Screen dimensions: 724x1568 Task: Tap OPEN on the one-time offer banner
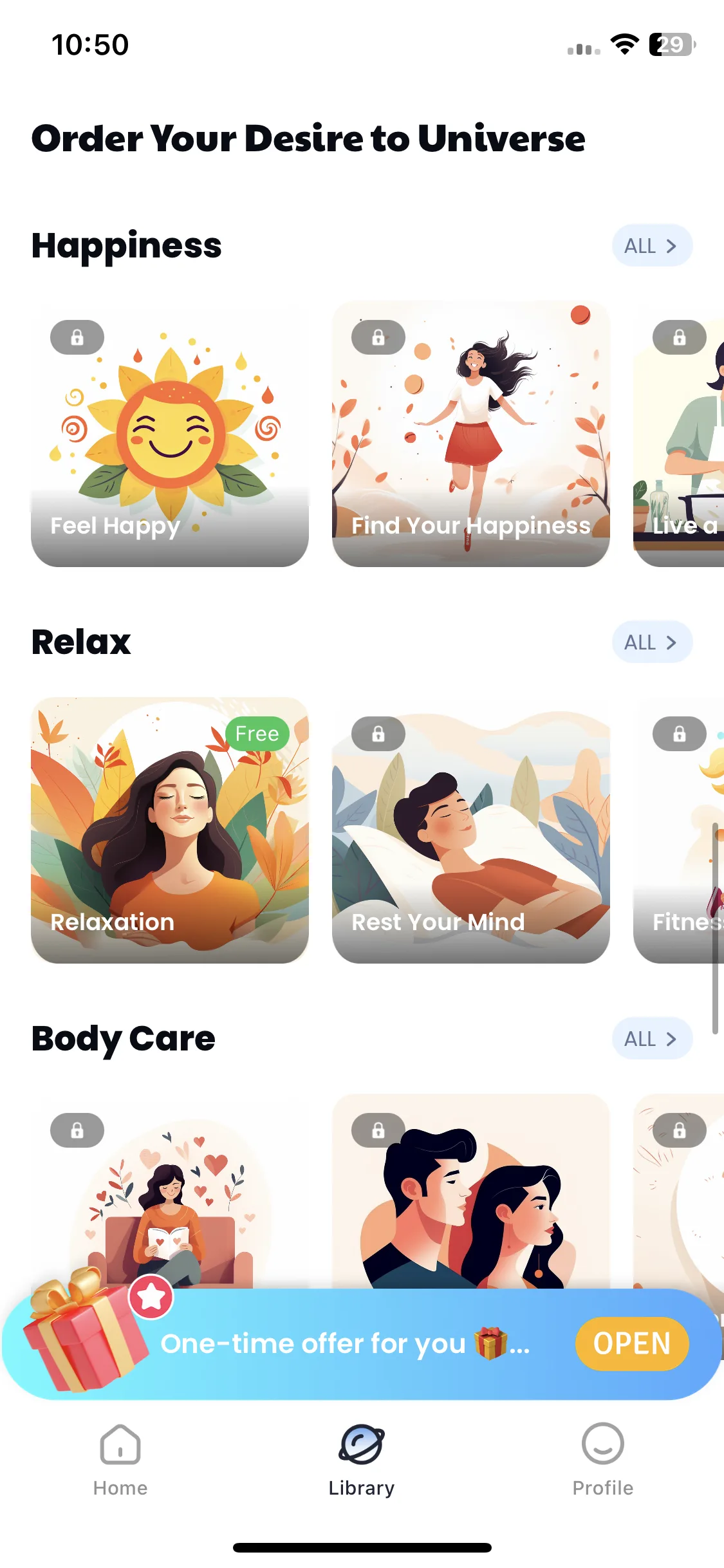tap(631, 1344)
